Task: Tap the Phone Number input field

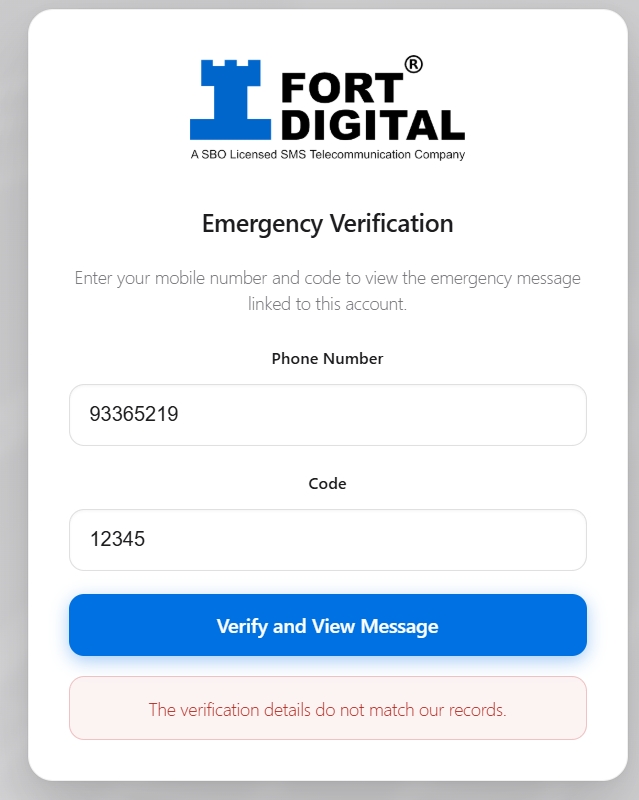Action: coord(327,415)
